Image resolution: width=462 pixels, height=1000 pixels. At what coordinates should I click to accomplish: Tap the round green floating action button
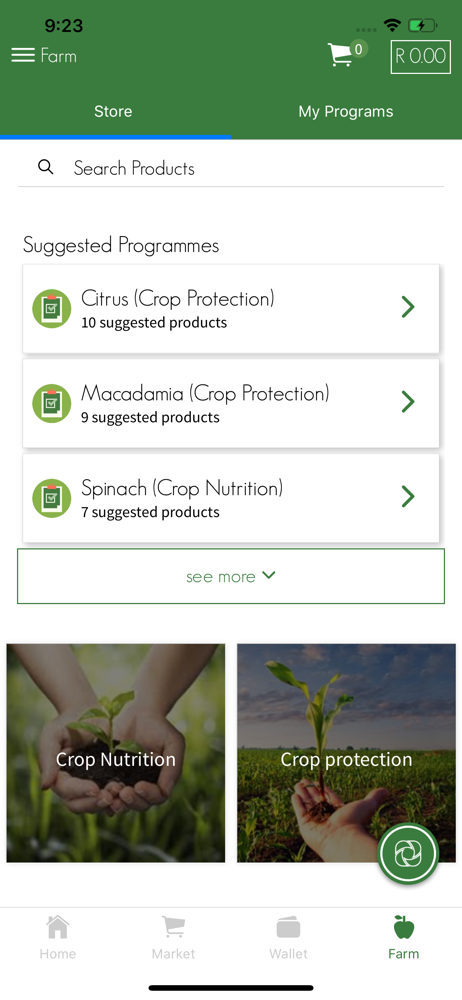point(408,854)
